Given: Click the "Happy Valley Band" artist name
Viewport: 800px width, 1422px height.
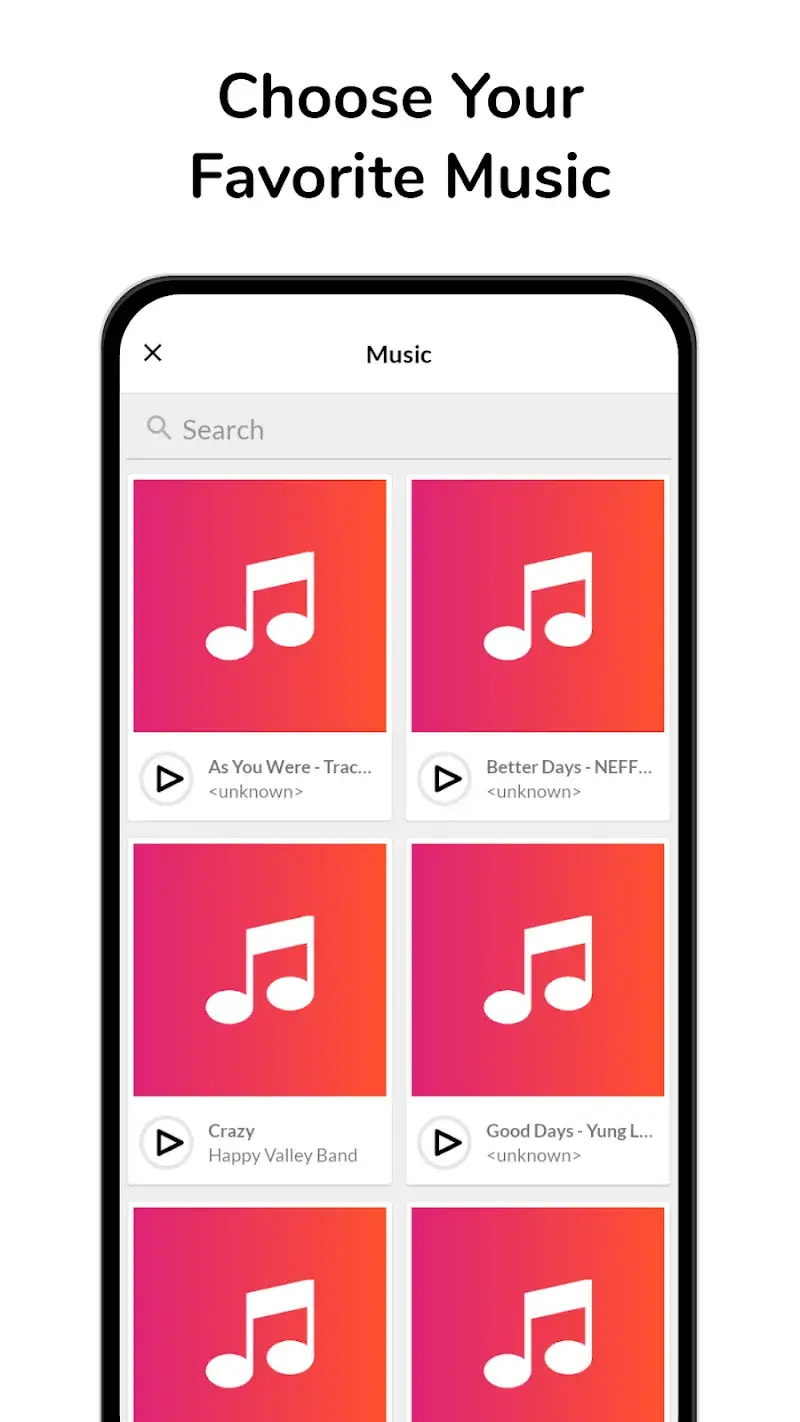Looking at the screenshot, I should pyautogui.click(x=282, y=1155).
